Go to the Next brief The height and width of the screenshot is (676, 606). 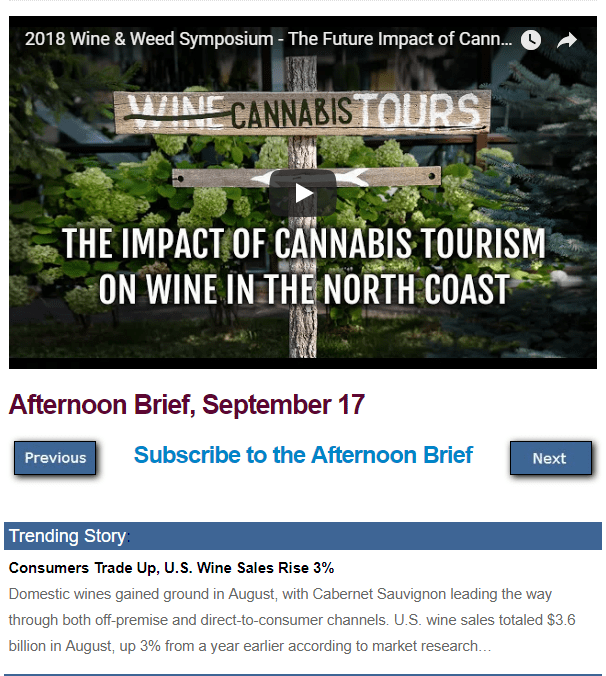(x=550, y=458)
